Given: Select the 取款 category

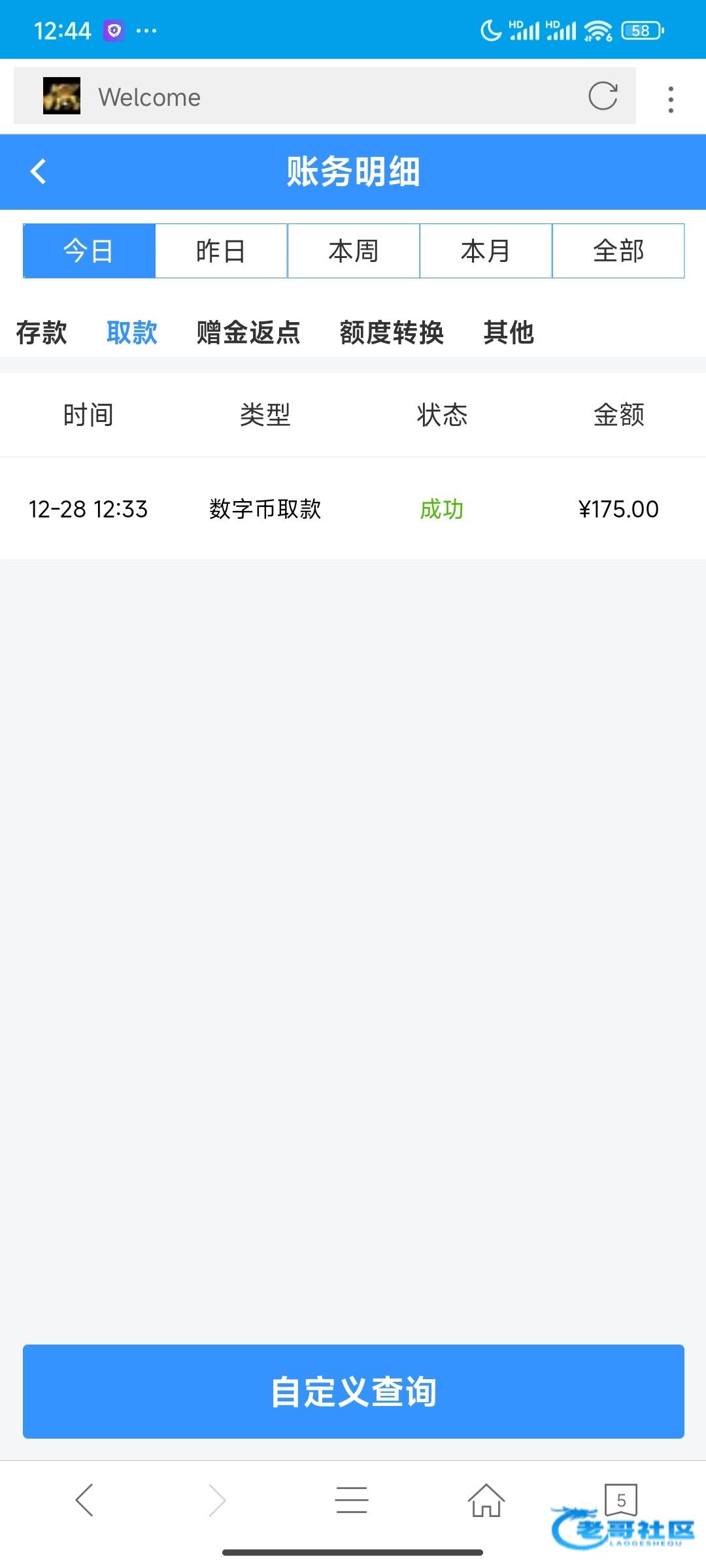Looking at the screenshot, I should [x=132, y=333].
